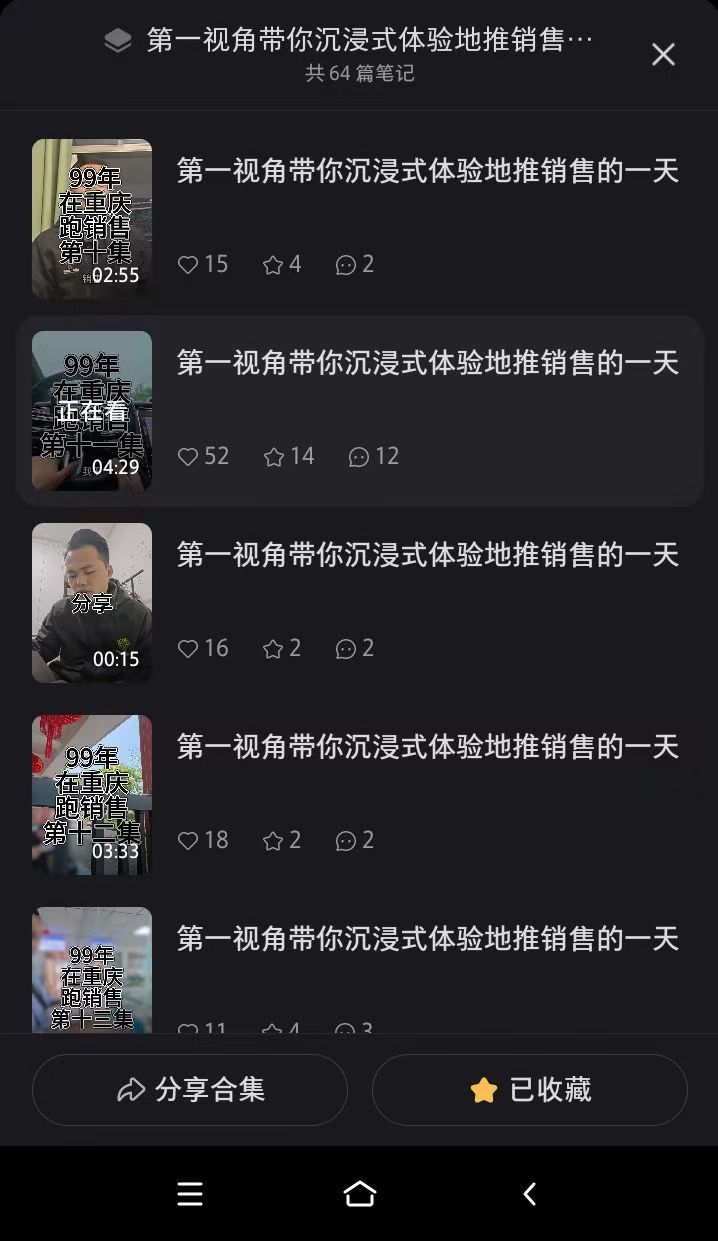The height and width of the screenshot is (1241, 718).
Task: Open the 第十一集 video marked 正在看
Action: tap(92, 411)
